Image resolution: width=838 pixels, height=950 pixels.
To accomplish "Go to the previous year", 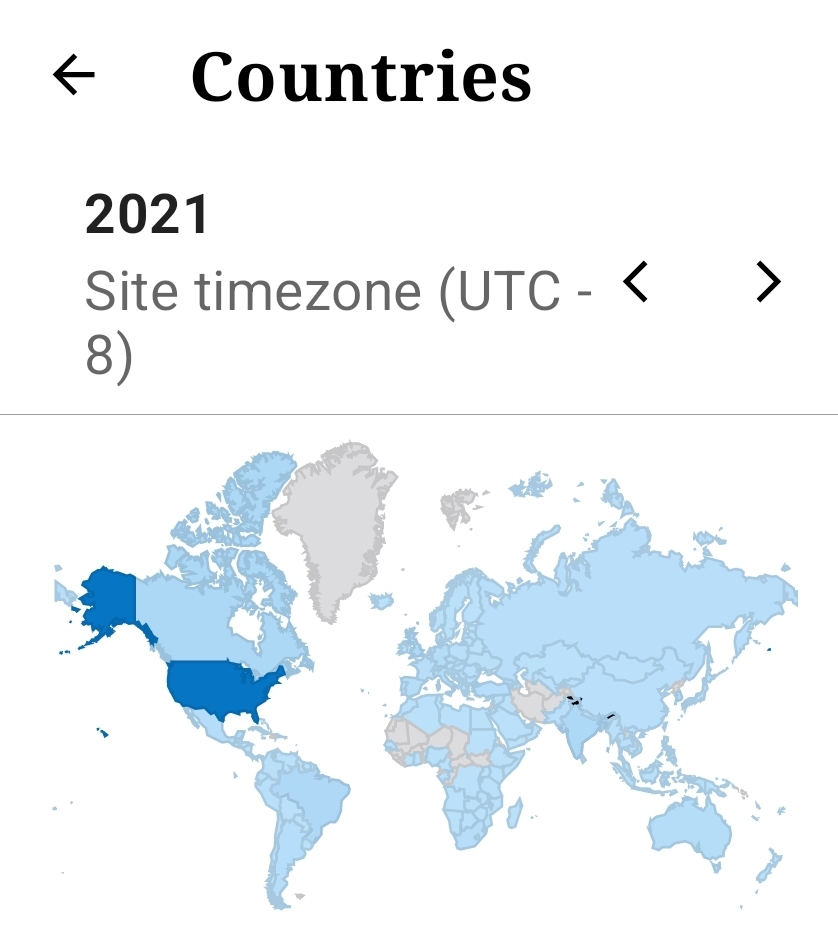I will pyautogui.click(x=636, y=282).
